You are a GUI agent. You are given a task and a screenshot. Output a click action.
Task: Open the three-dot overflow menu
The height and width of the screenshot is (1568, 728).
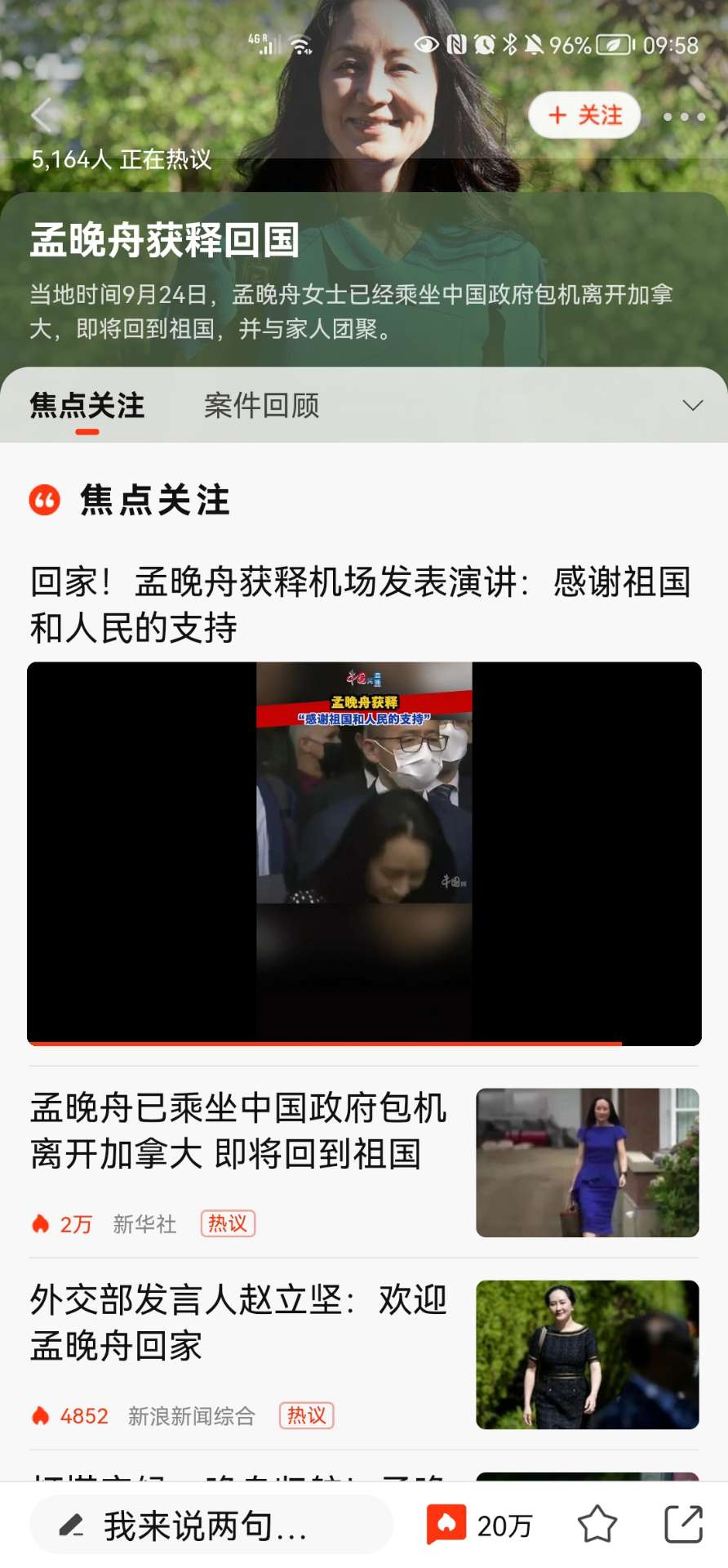click(x=684, y=117)
